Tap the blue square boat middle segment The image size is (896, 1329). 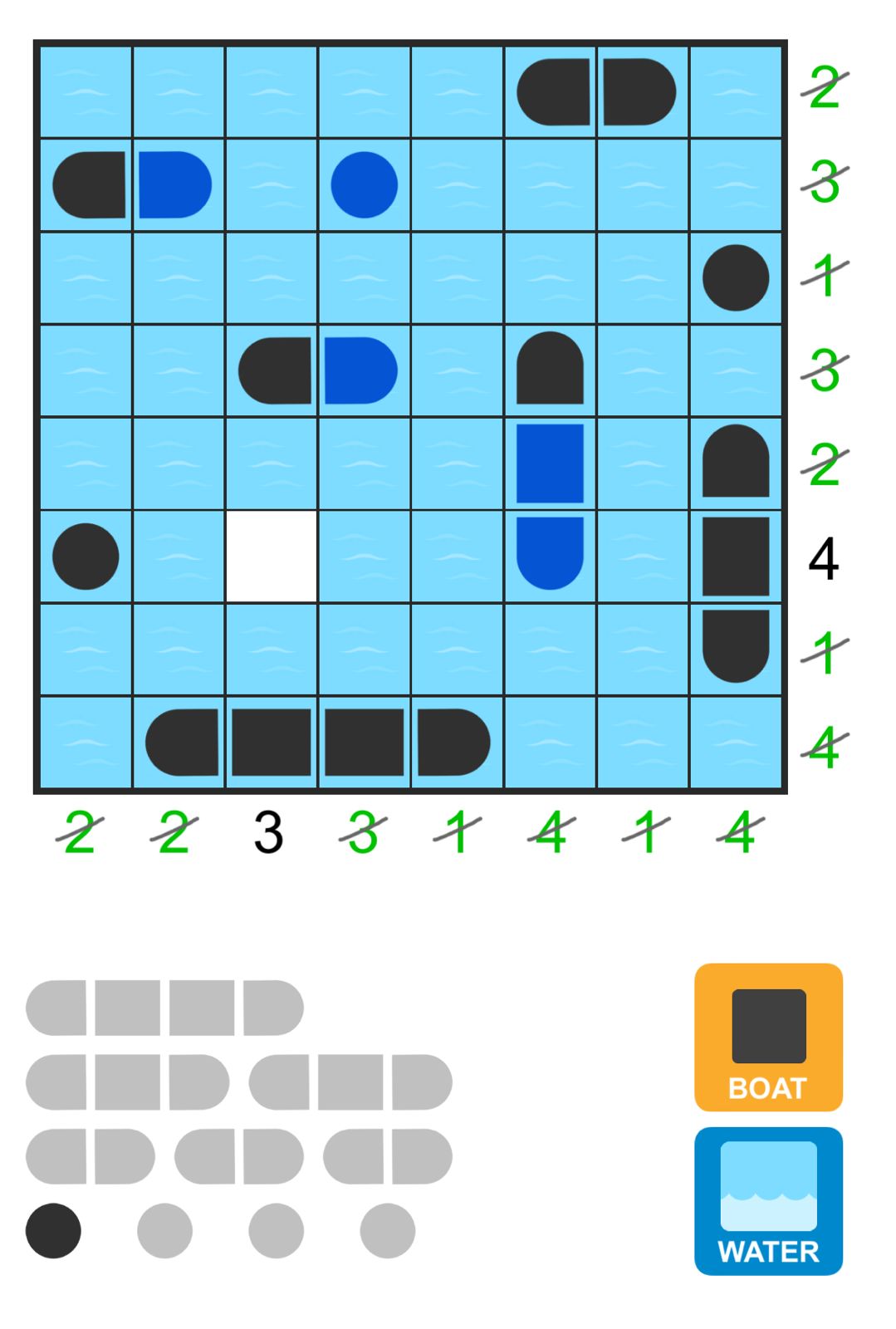[550, 463]
